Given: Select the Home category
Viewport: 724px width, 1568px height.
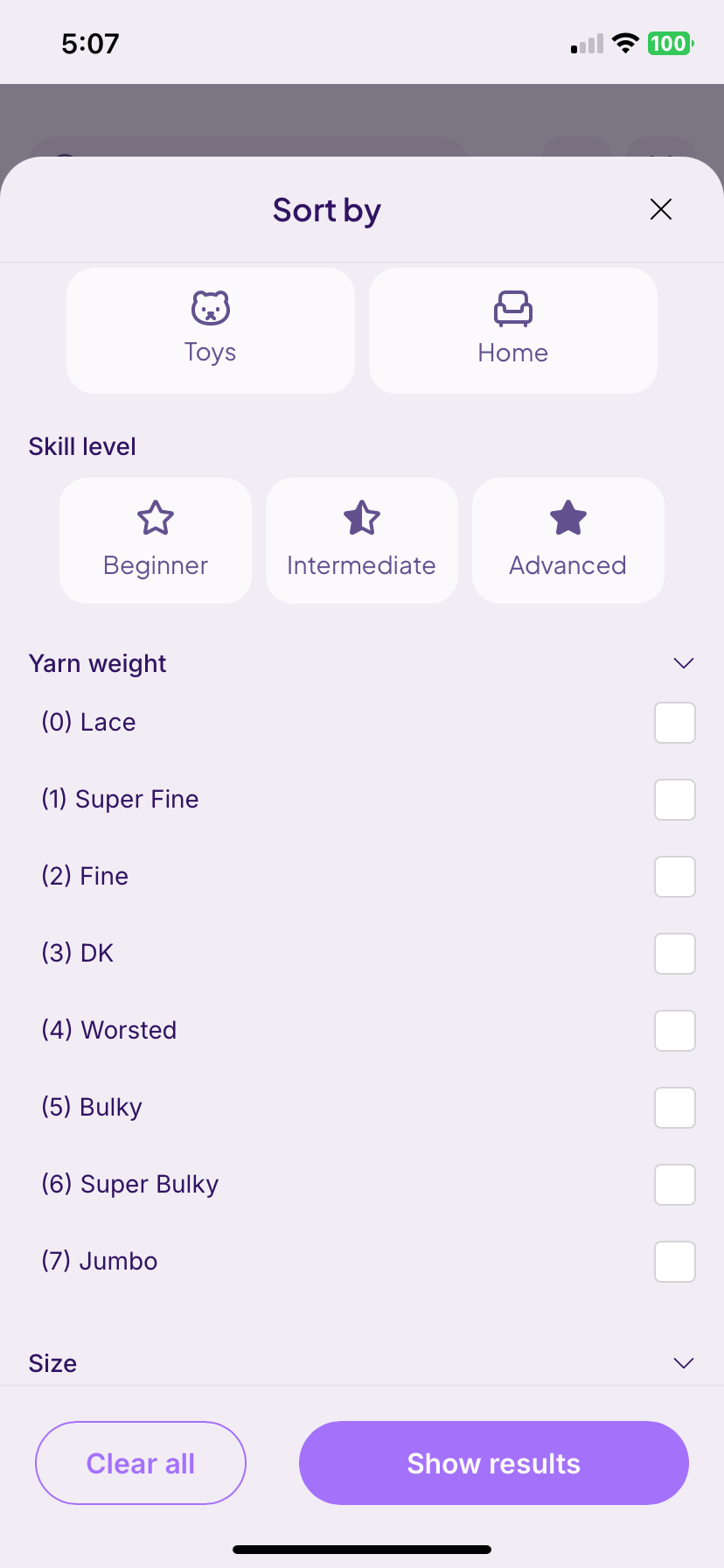Looking at the screenshot, I should coord(513,331).
